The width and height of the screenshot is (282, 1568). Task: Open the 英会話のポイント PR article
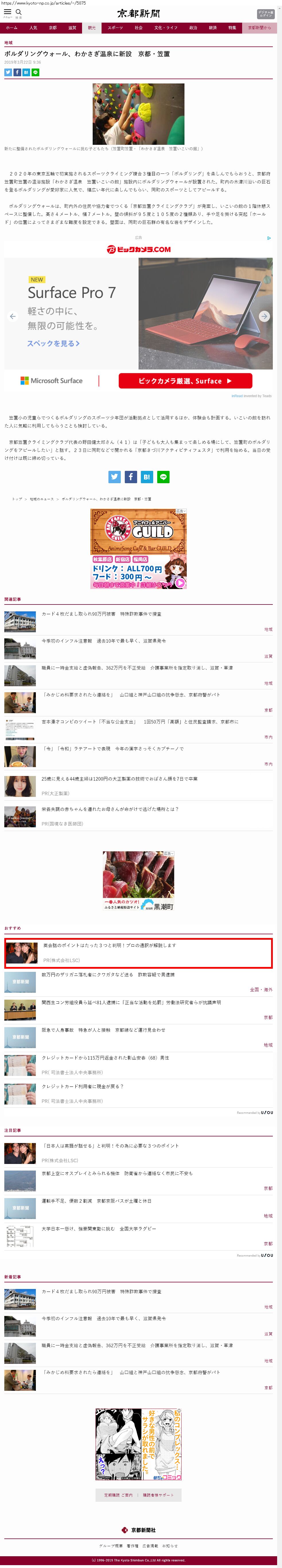pos(109,945)
